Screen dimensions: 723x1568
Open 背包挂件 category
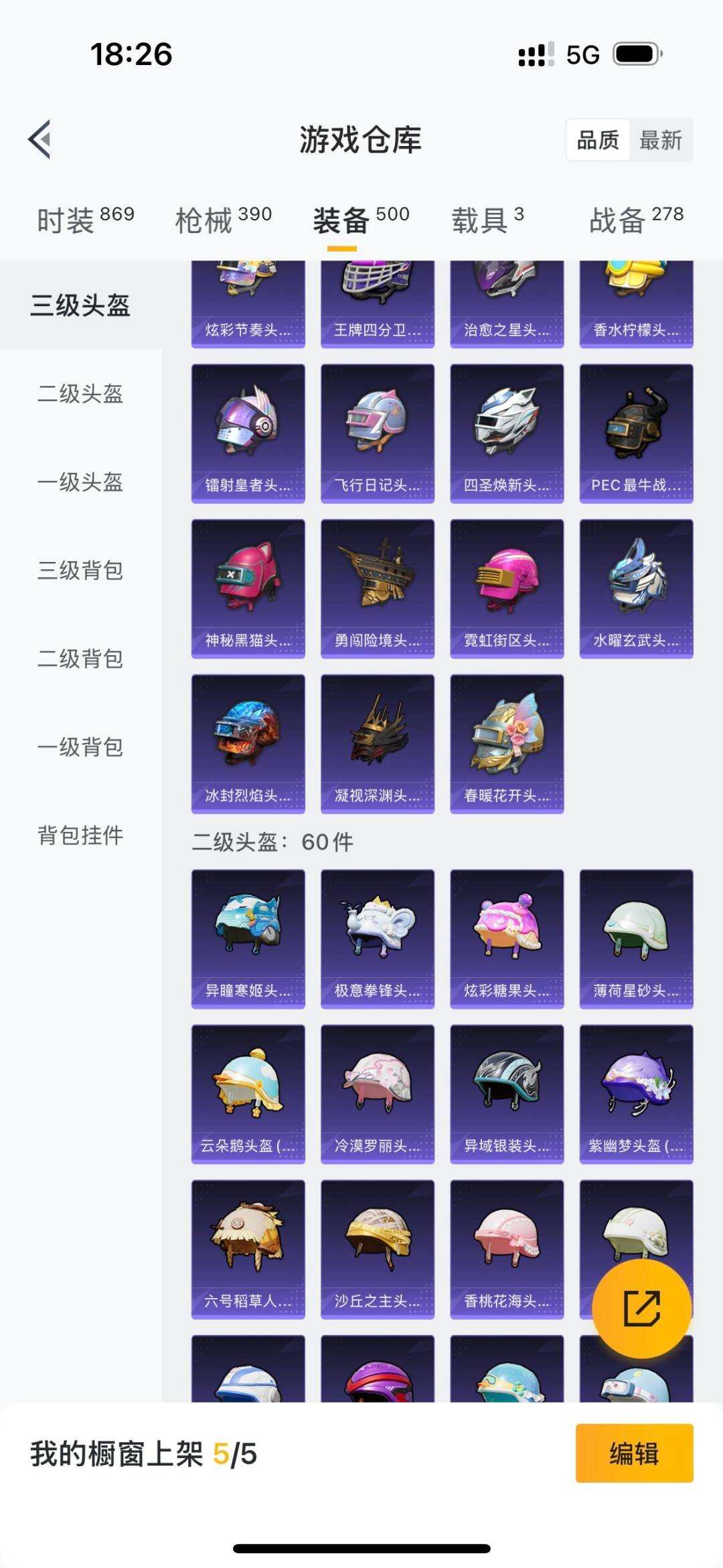click(80, 835)
